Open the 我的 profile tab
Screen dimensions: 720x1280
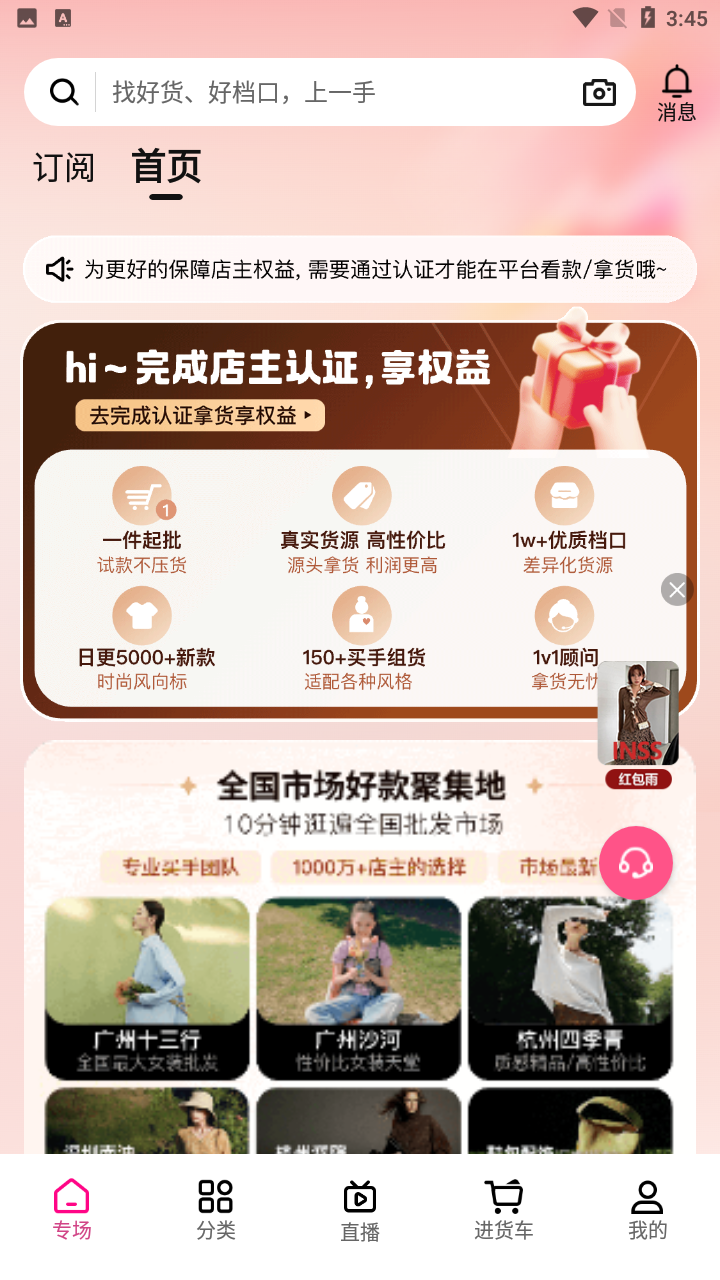coord(647,1210)
